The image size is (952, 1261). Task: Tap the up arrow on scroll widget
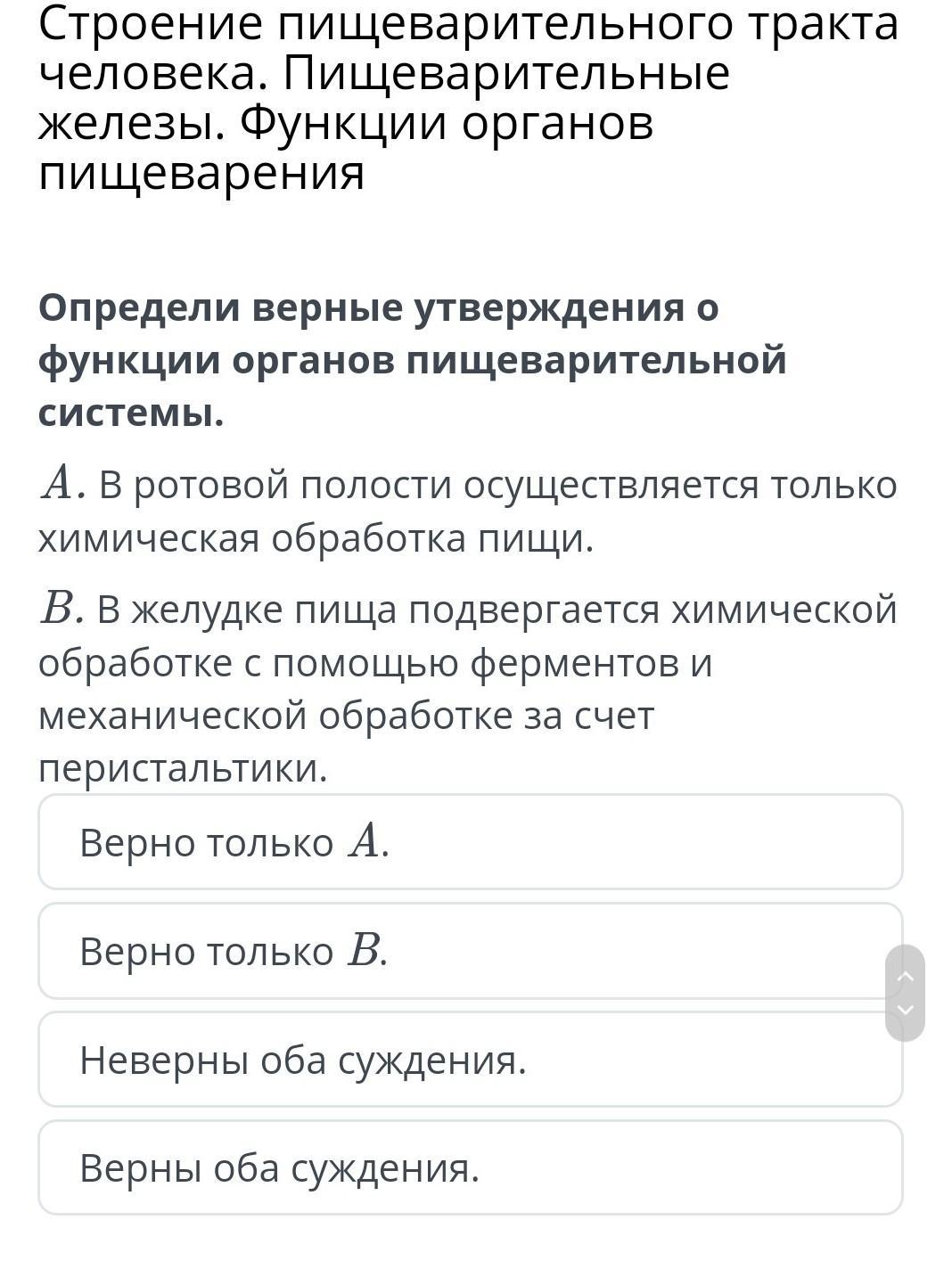pos(905,976)
